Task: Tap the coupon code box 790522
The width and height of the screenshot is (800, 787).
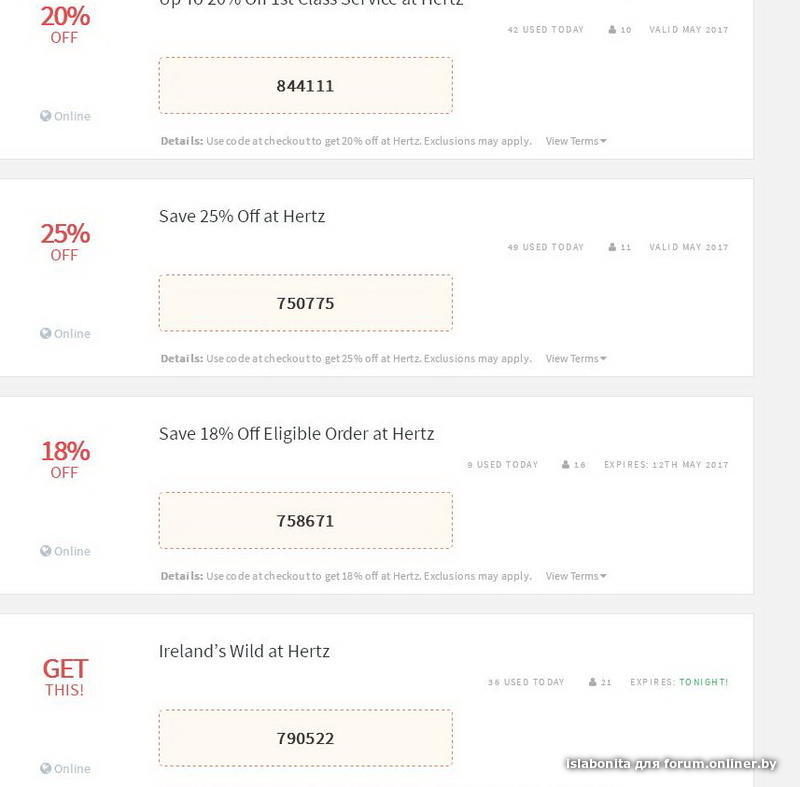Action: [305, 739]
